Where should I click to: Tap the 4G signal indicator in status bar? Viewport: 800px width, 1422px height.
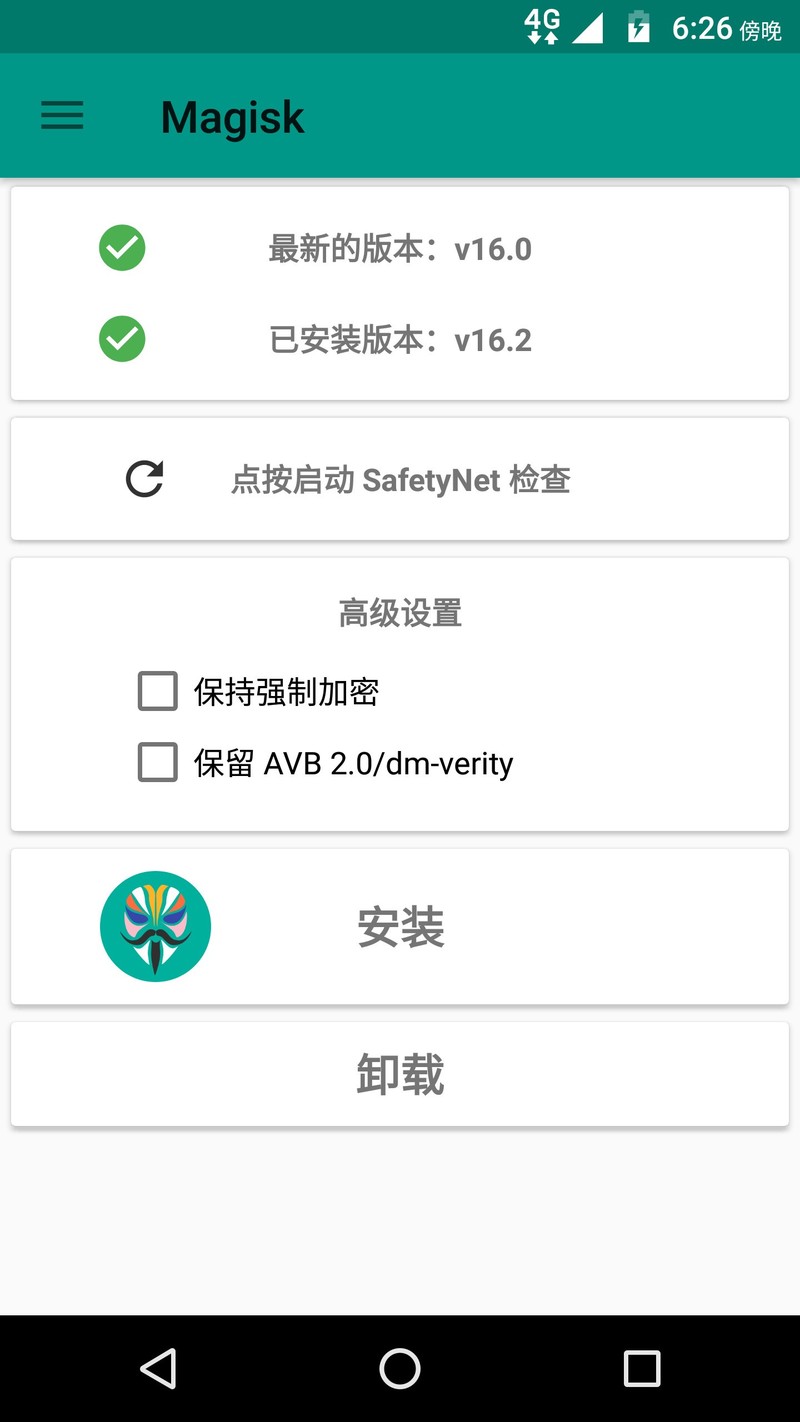click(541, 27)
